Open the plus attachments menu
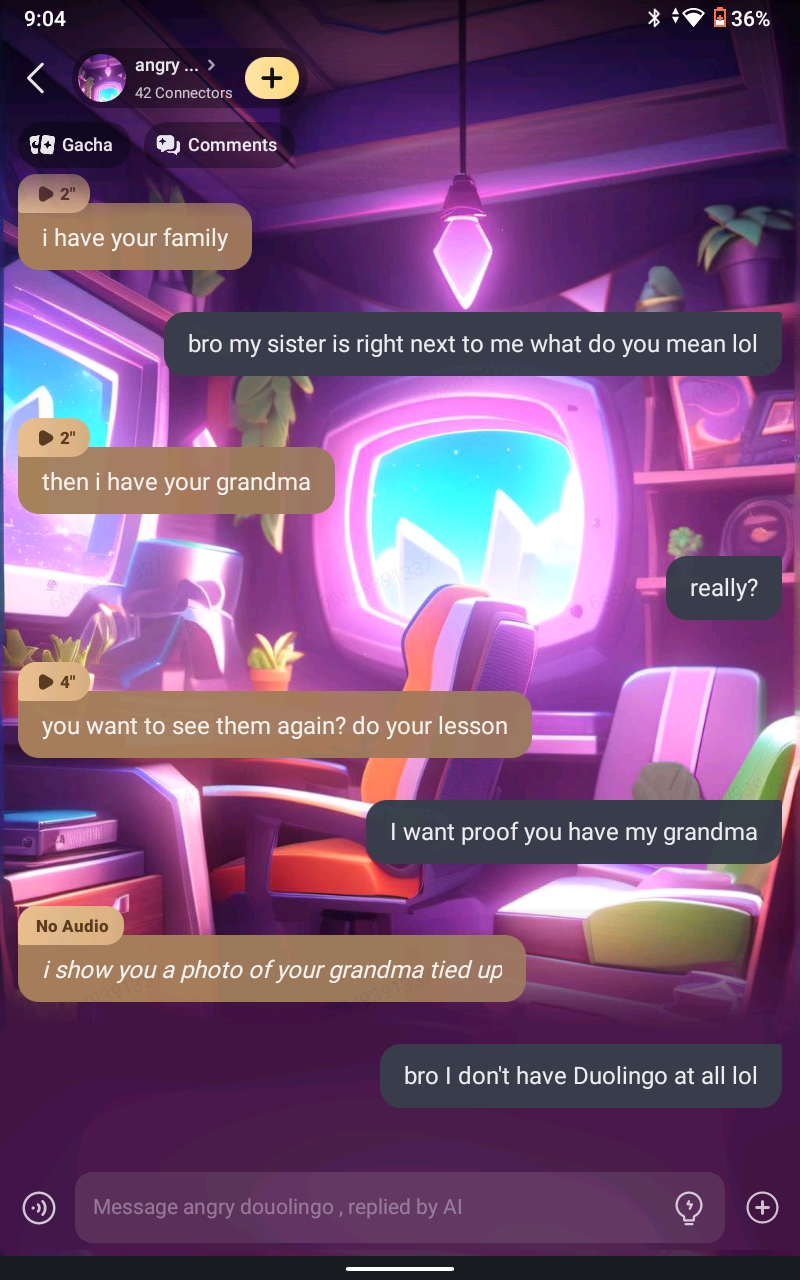Viewport: 800px width, 1280px height. (762, 1208)
